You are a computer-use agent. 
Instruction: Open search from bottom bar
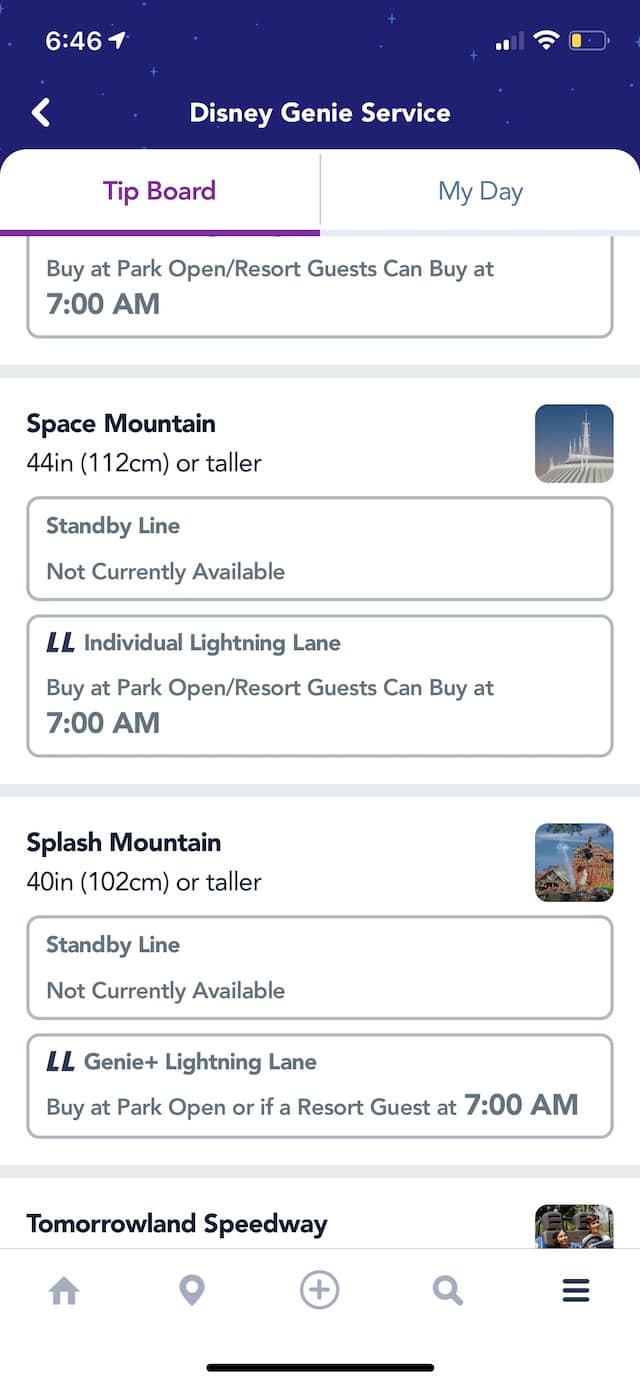pyautogui.click(x=448, y=1291)
